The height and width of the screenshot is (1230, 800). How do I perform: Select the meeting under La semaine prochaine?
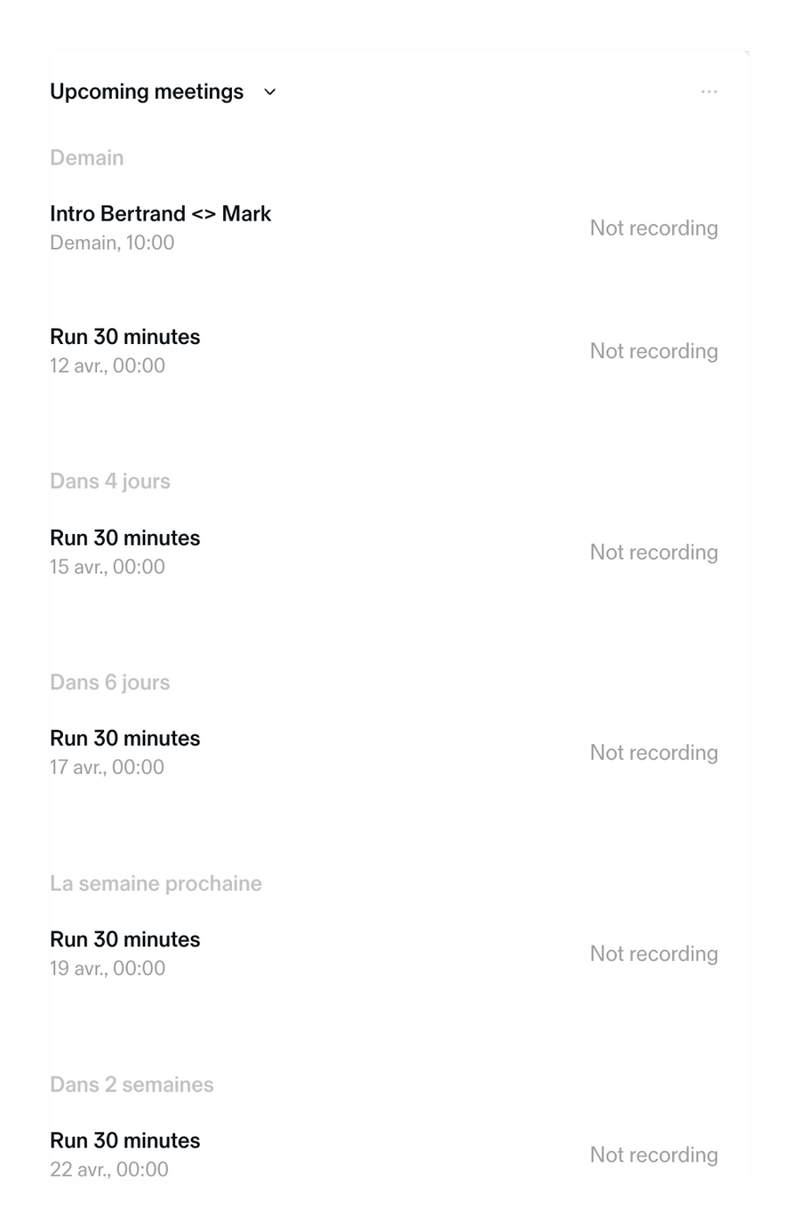pos(125,939)
